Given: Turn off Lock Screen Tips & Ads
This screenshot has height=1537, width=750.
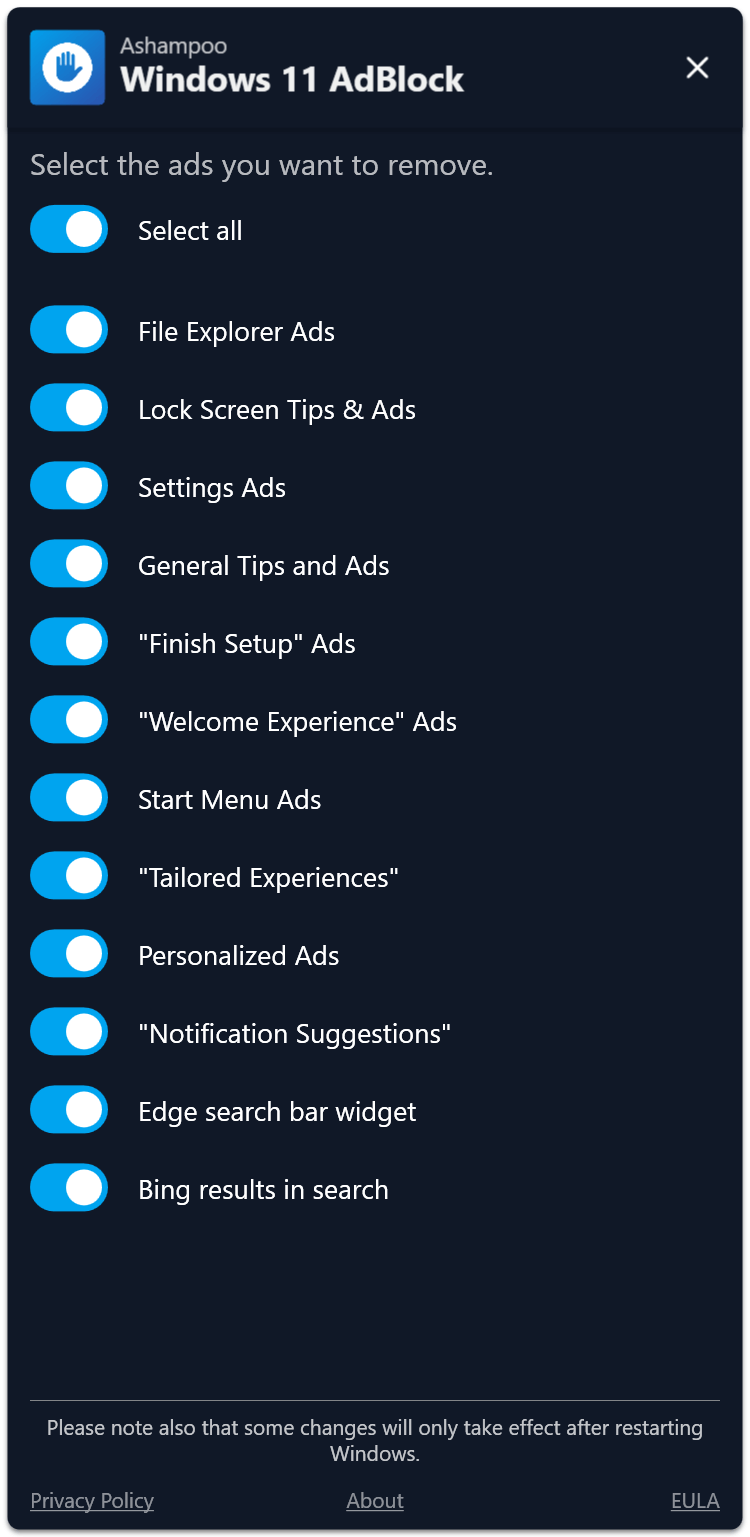Looking at the screenshot, I should (x=69, y=408).
